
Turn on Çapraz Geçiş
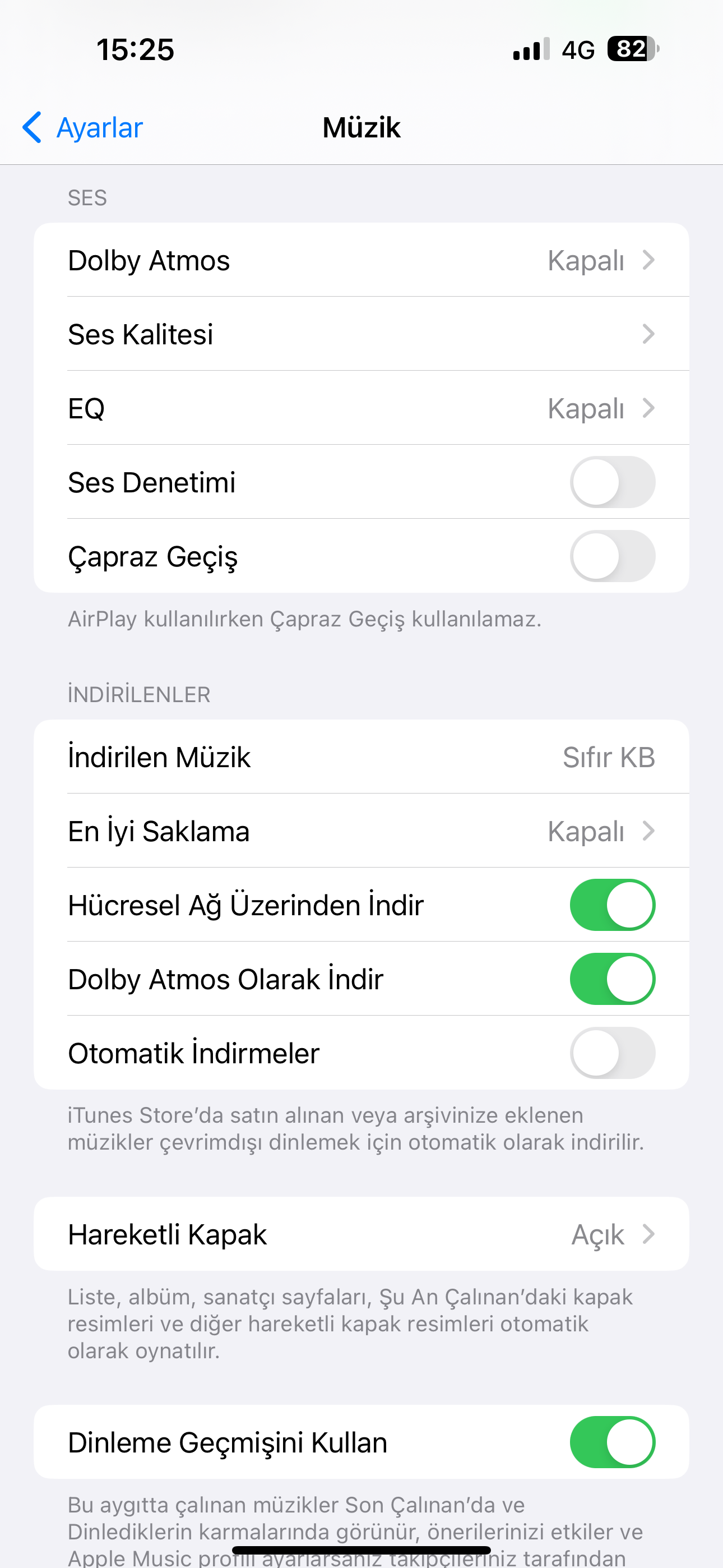(611, 556)
